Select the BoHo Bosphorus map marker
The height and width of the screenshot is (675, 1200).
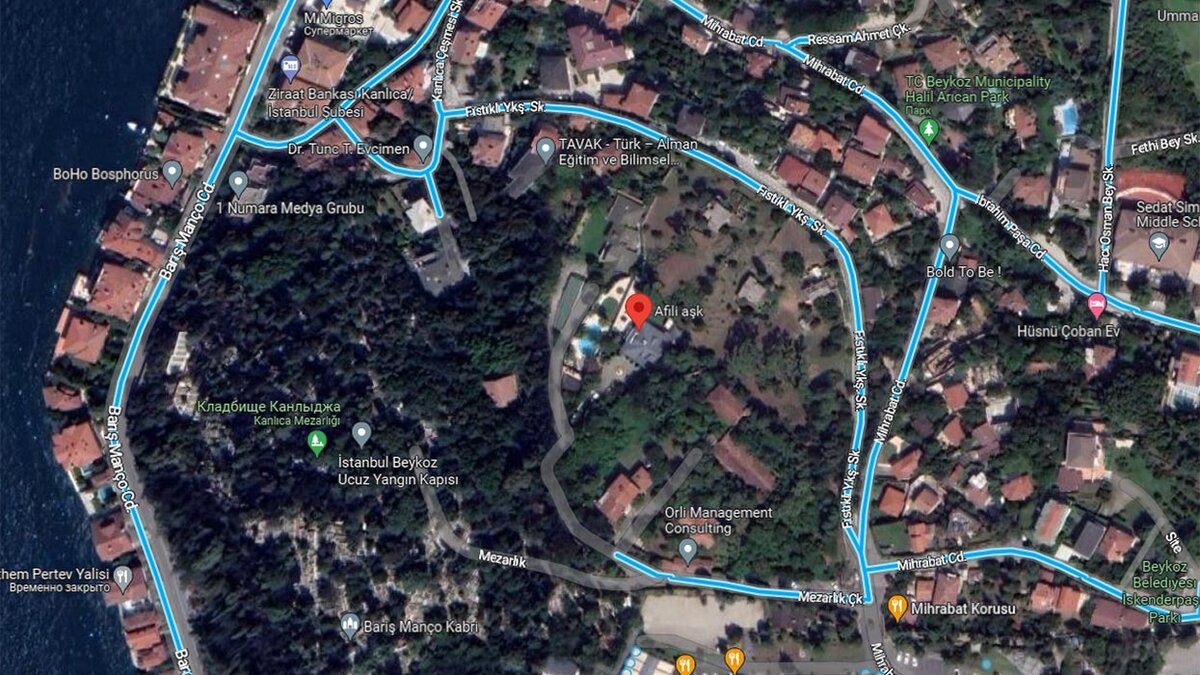tap(173, 173)
